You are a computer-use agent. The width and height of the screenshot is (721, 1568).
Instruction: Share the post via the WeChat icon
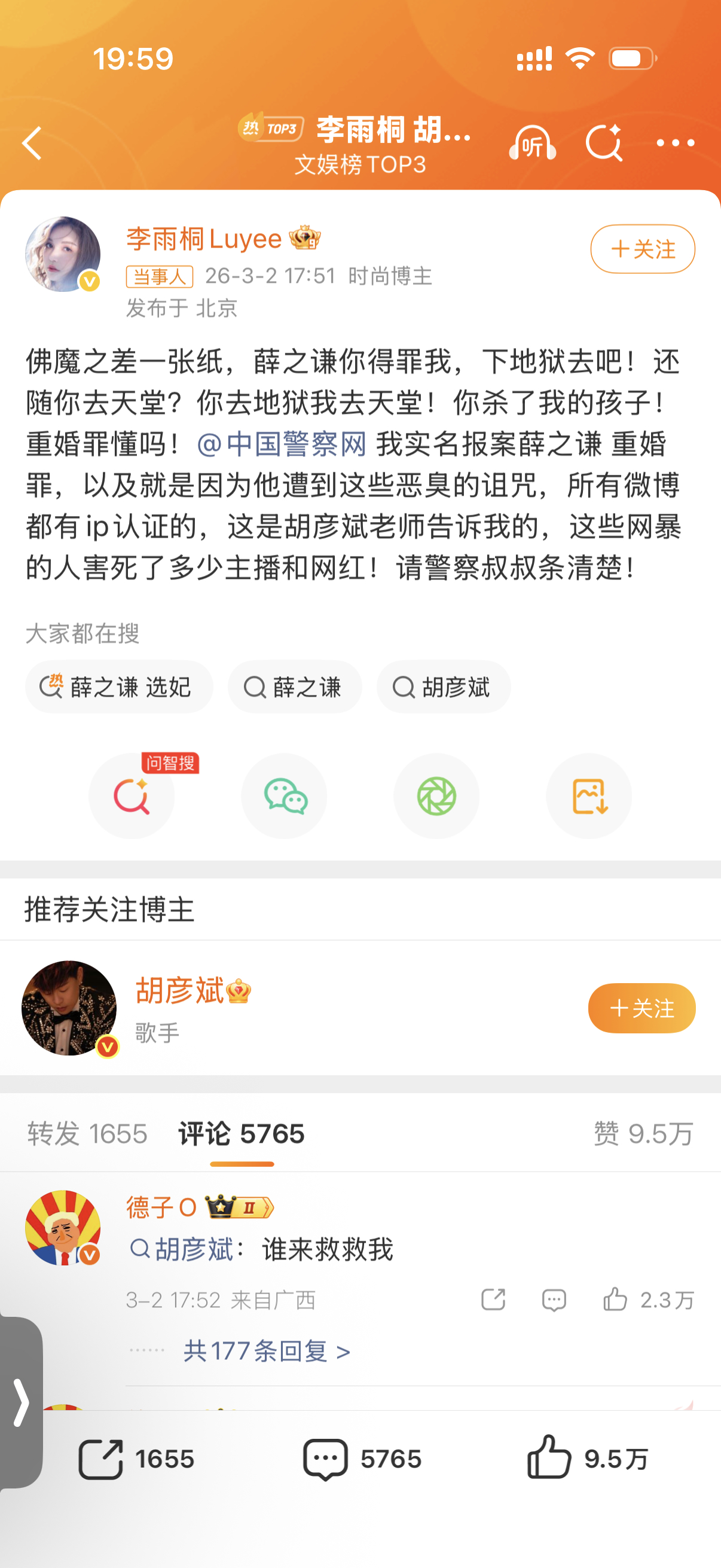[284, 796]
